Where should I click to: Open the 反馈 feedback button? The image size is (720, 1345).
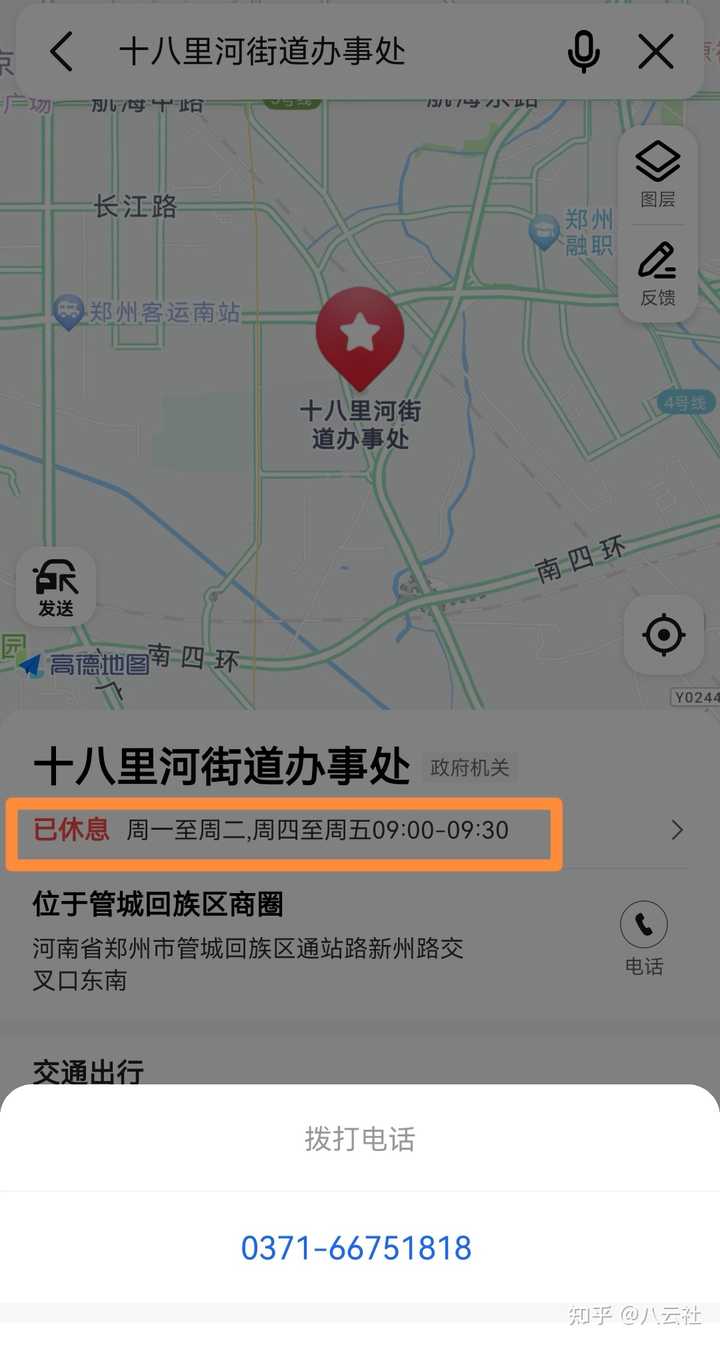click(658, 274)
